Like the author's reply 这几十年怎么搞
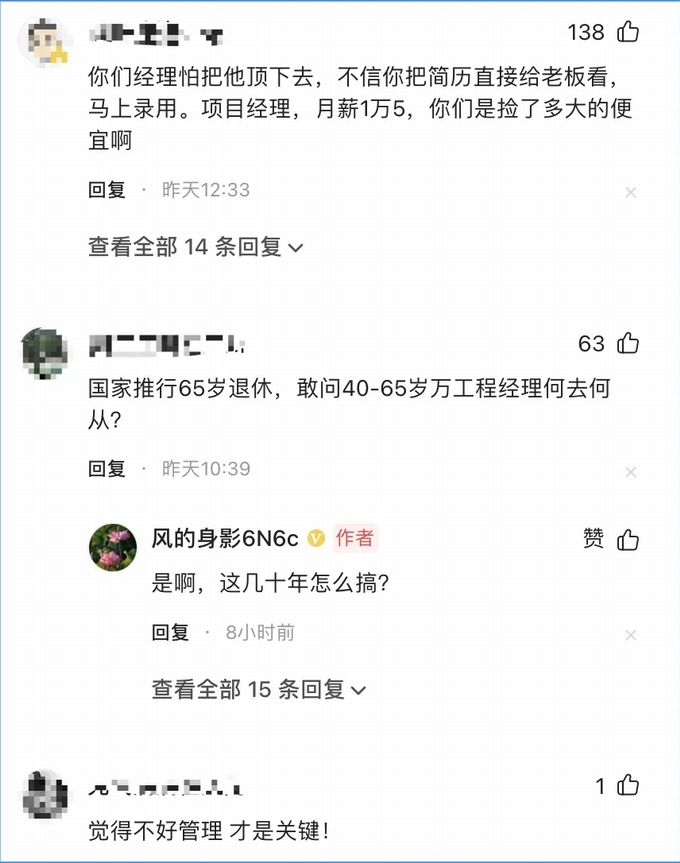 pyautogui.click(x=627, y=540)
